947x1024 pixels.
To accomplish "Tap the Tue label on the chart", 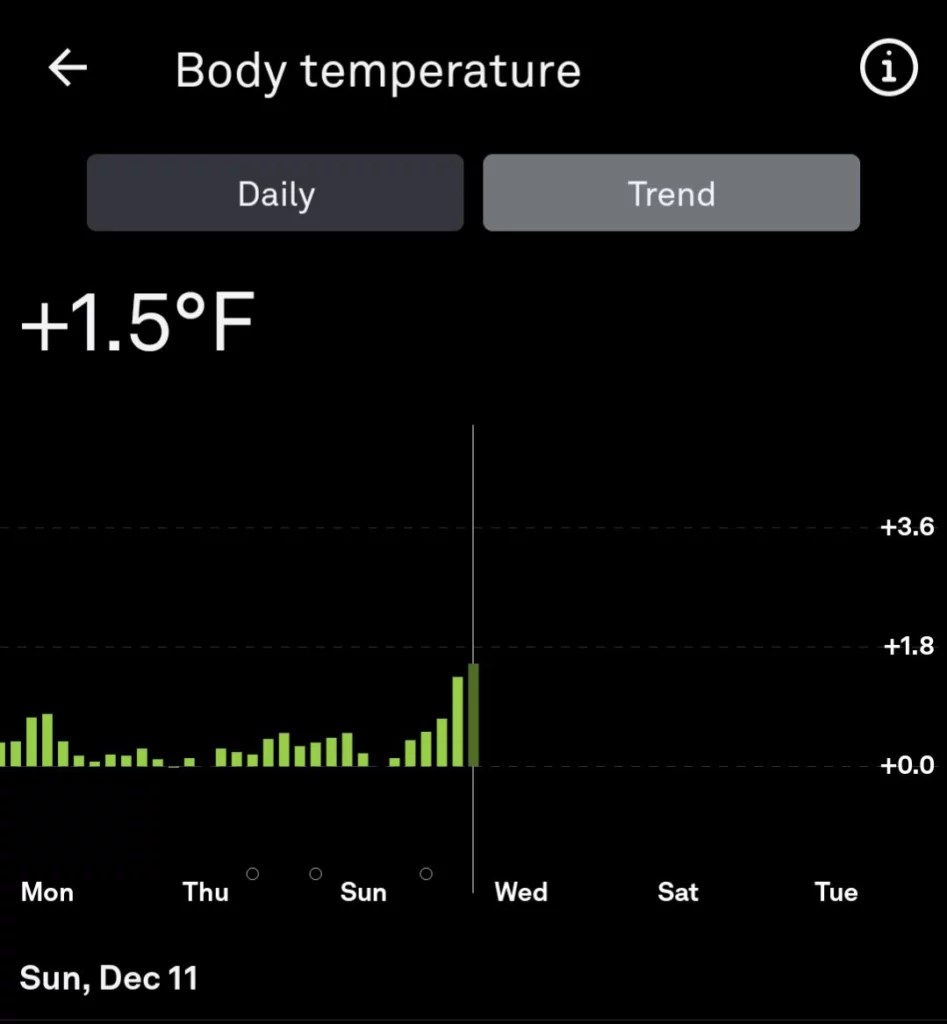I will pyautogui.click(x=835, y=892).
